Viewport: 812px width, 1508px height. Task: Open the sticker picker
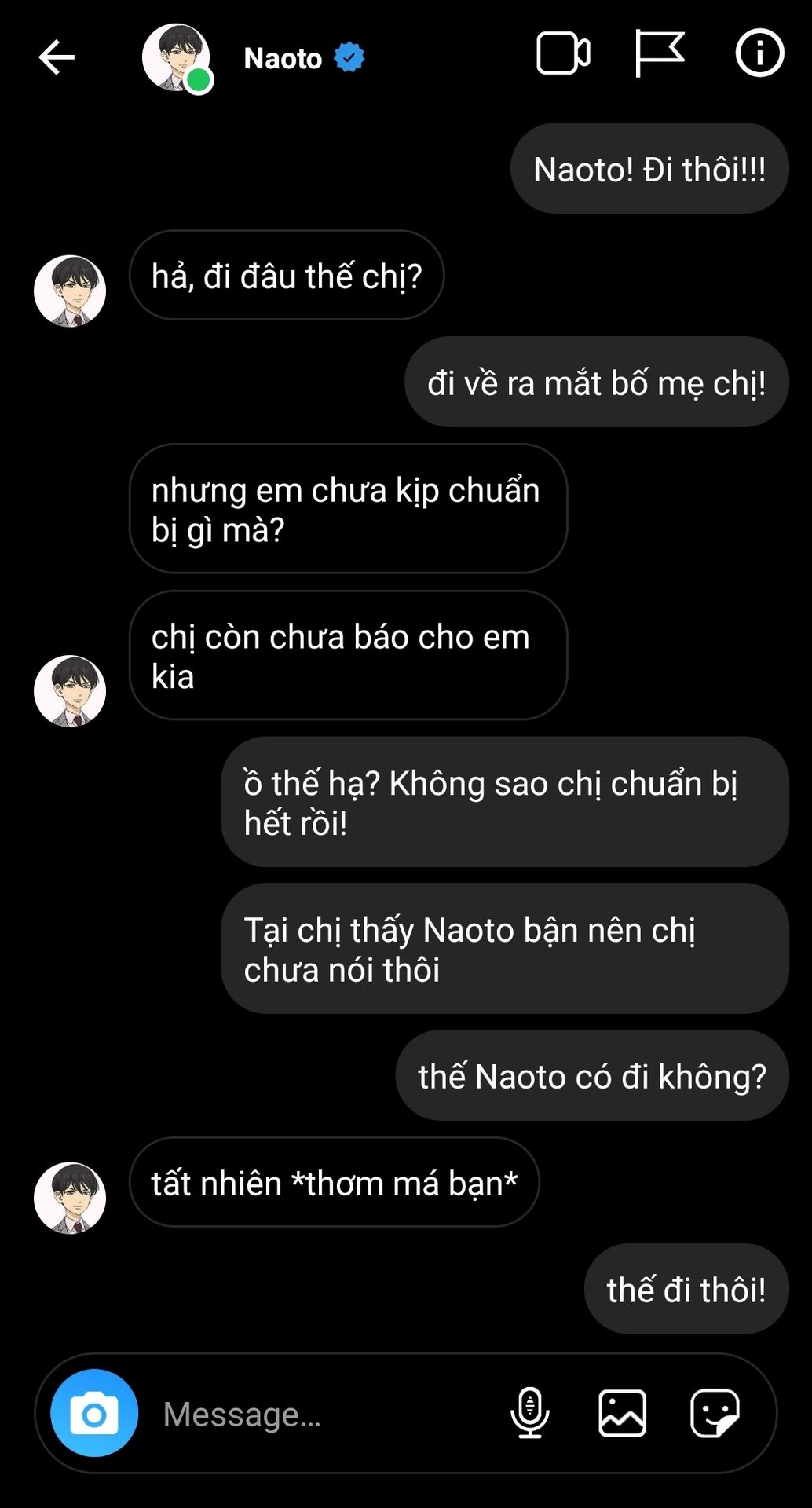715,1413
